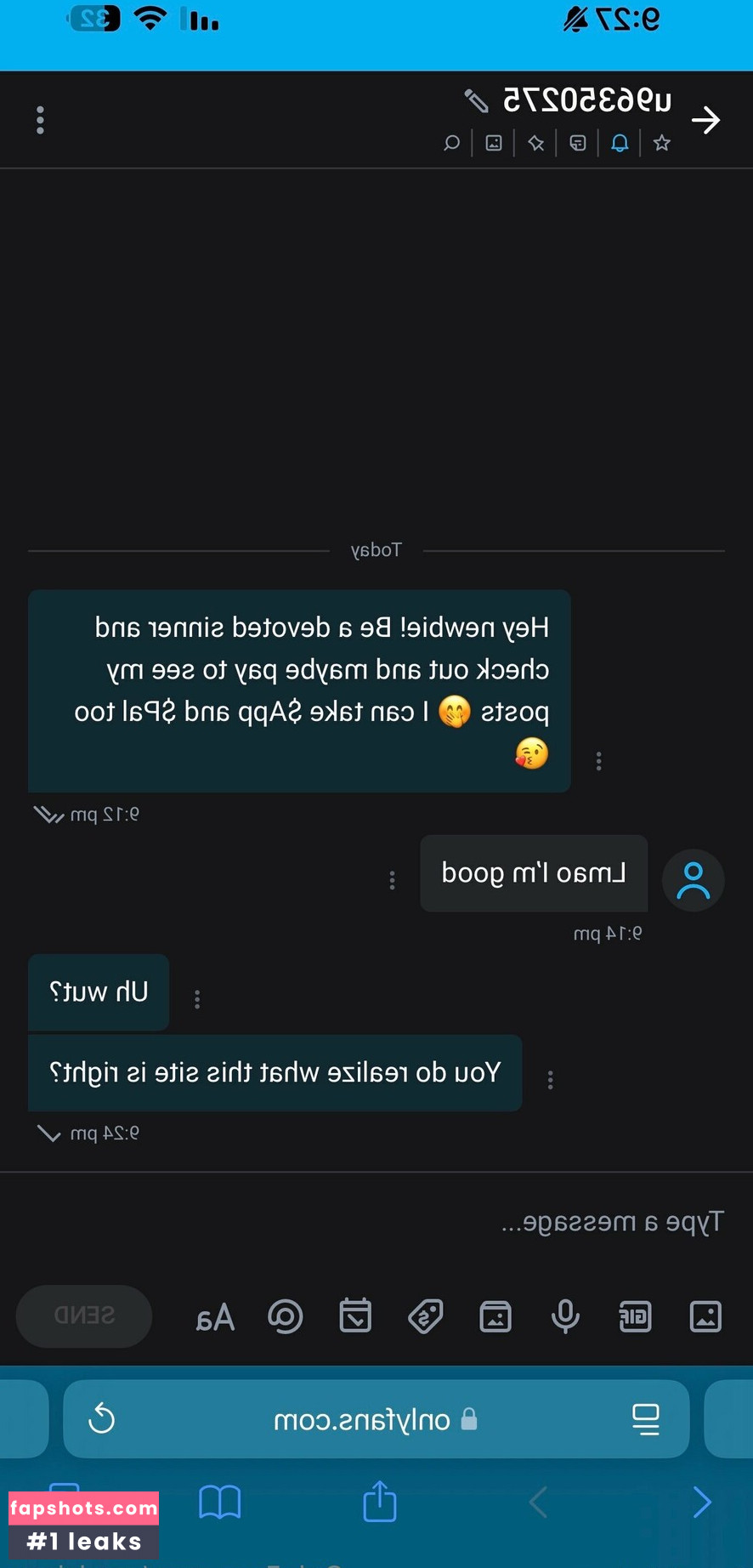Search within this conversation
Image resolution: width=753 pixels, height=1568 pixels.
point(452,143)
